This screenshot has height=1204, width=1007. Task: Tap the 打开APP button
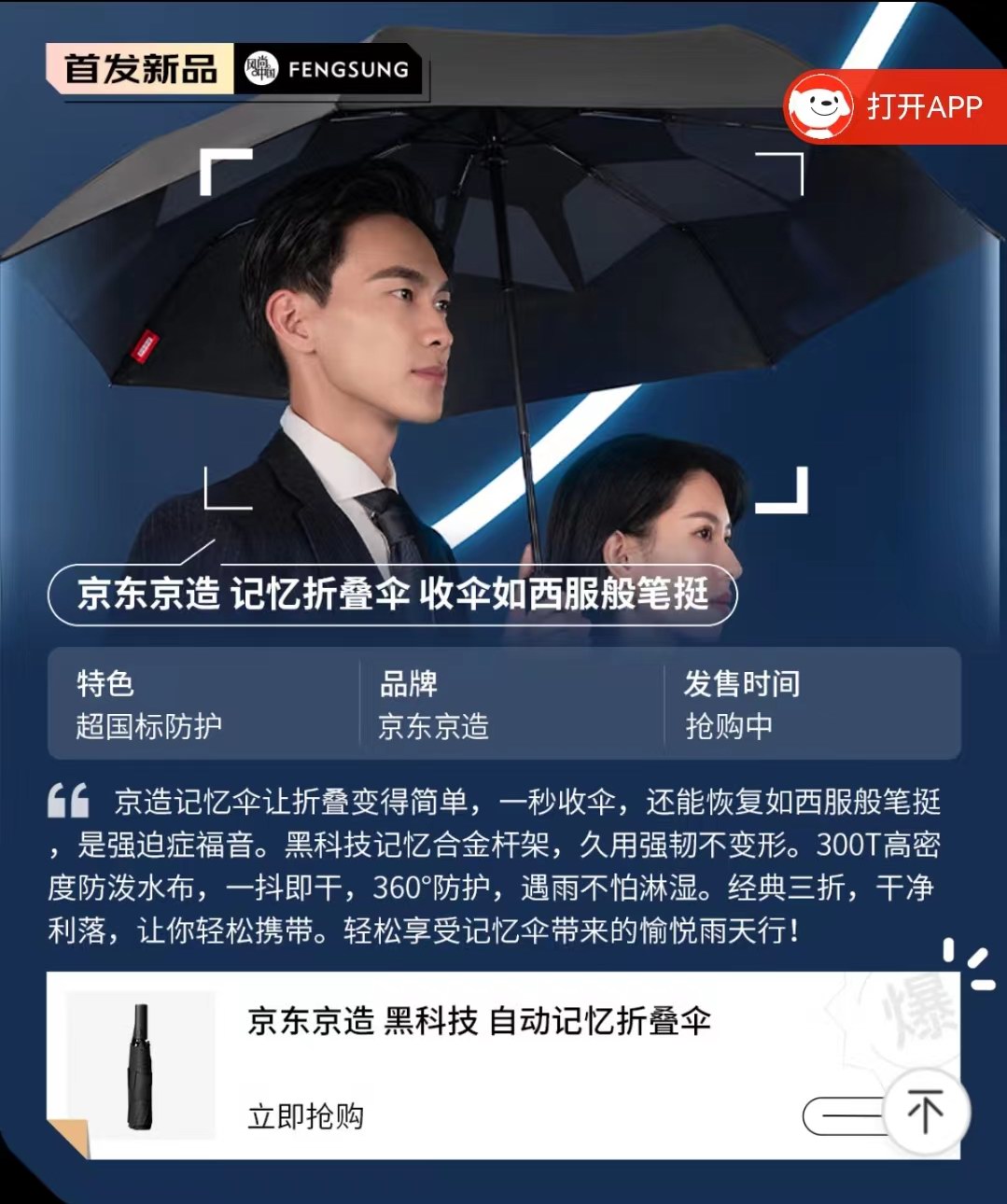coord(894,107)
